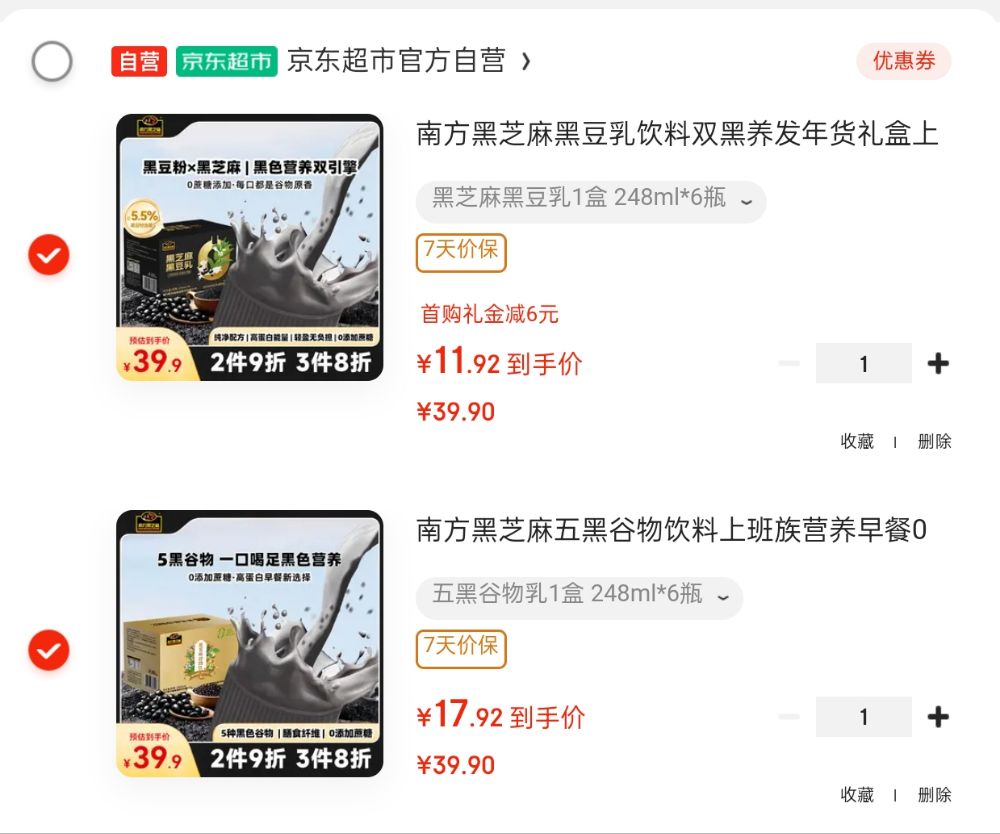Expand the 黑芝麻黑豆乳1盒 248ml*6瓶 spec dropdown
Image resolution: width=1000 pixels, height=834 pixels.
coord(590,198)
